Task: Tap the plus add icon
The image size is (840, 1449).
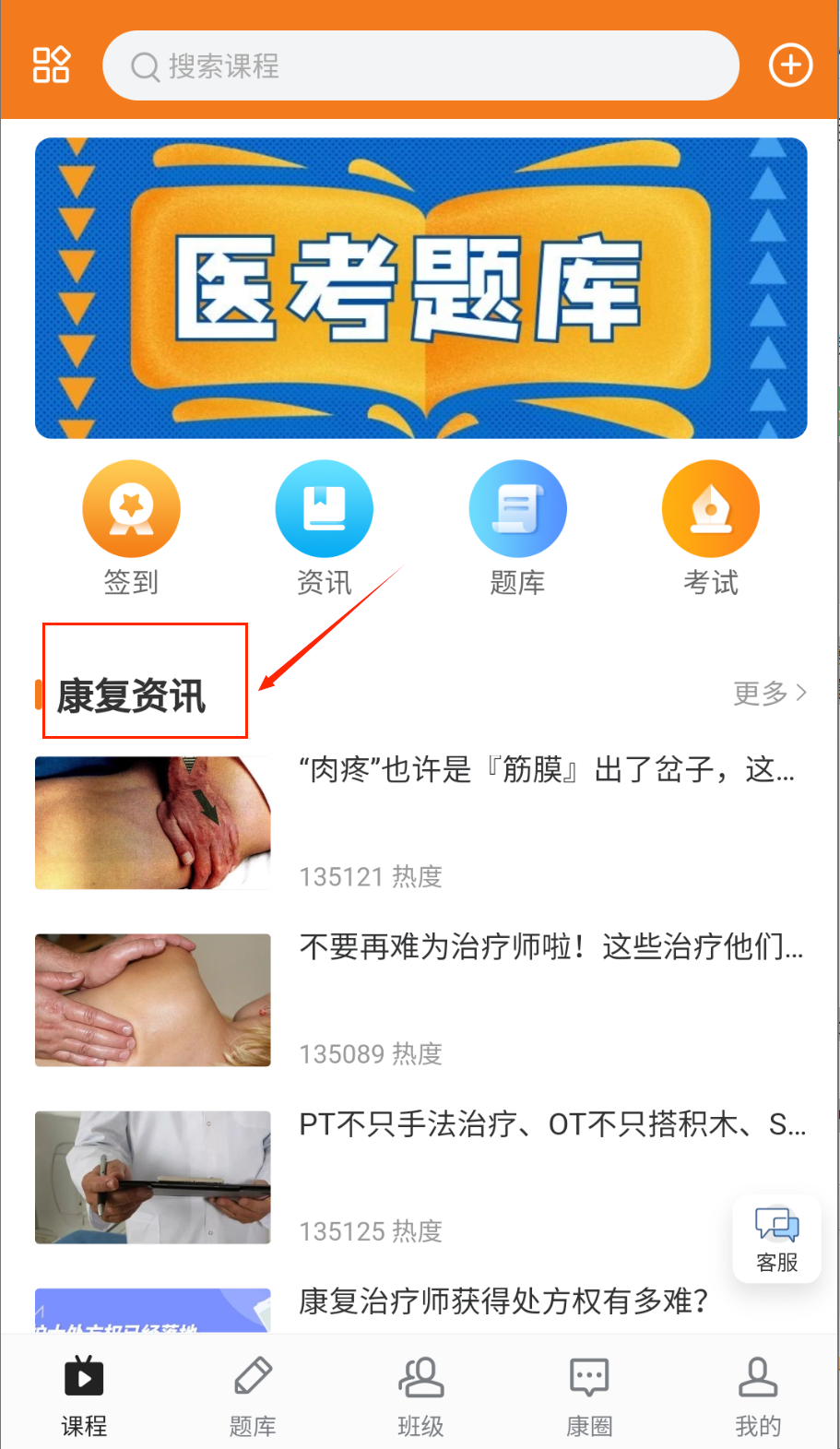Action: click(790, 65)
